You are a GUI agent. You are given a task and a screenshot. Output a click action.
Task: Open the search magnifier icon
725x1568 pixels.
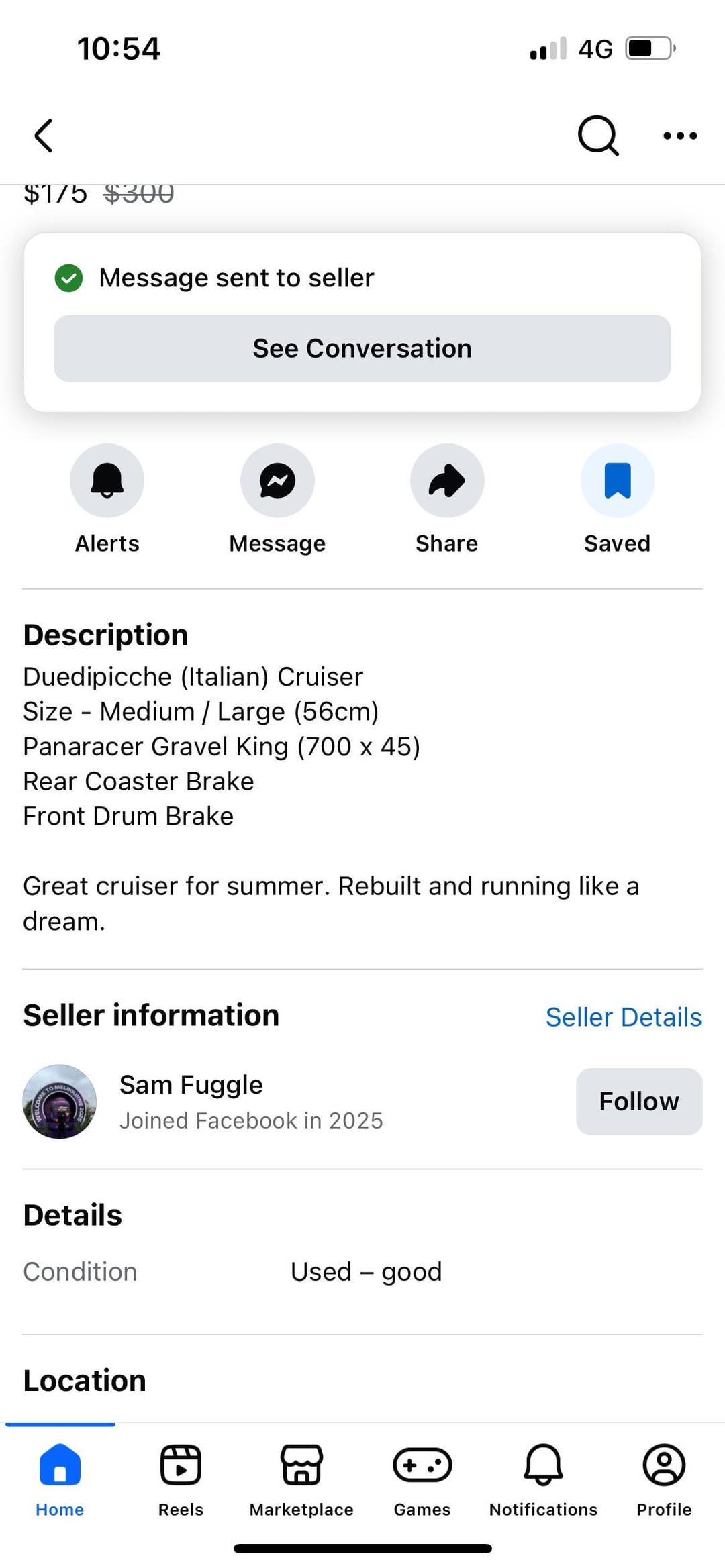point(597,136)
